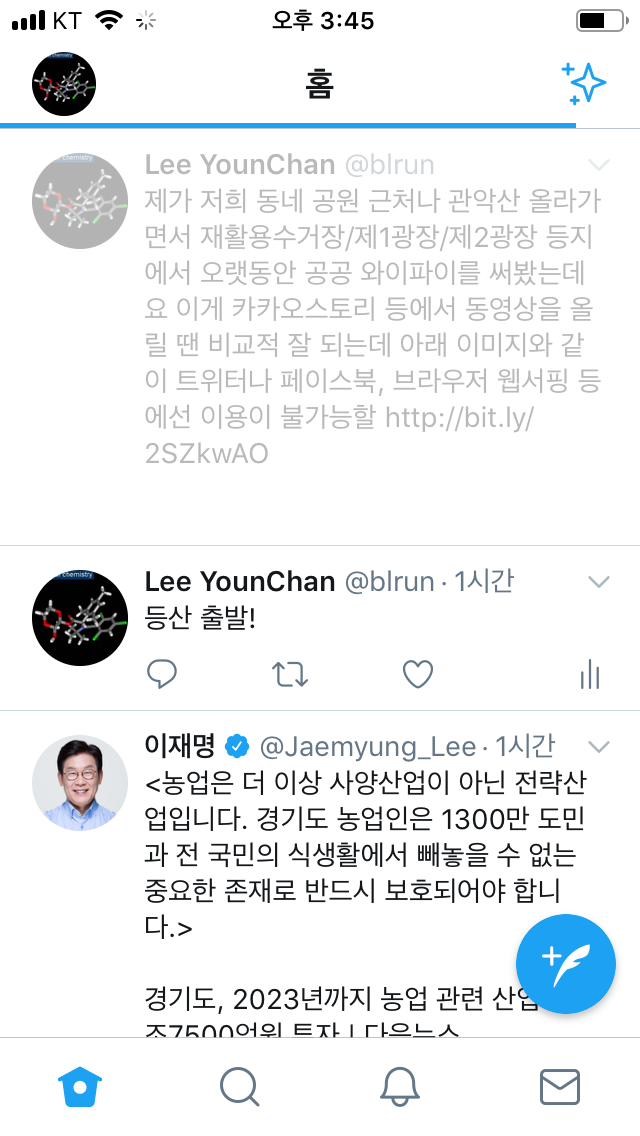Open the profile avatar in top bar
Screen dimensions: 640x1136
click(x=64, y=84)
